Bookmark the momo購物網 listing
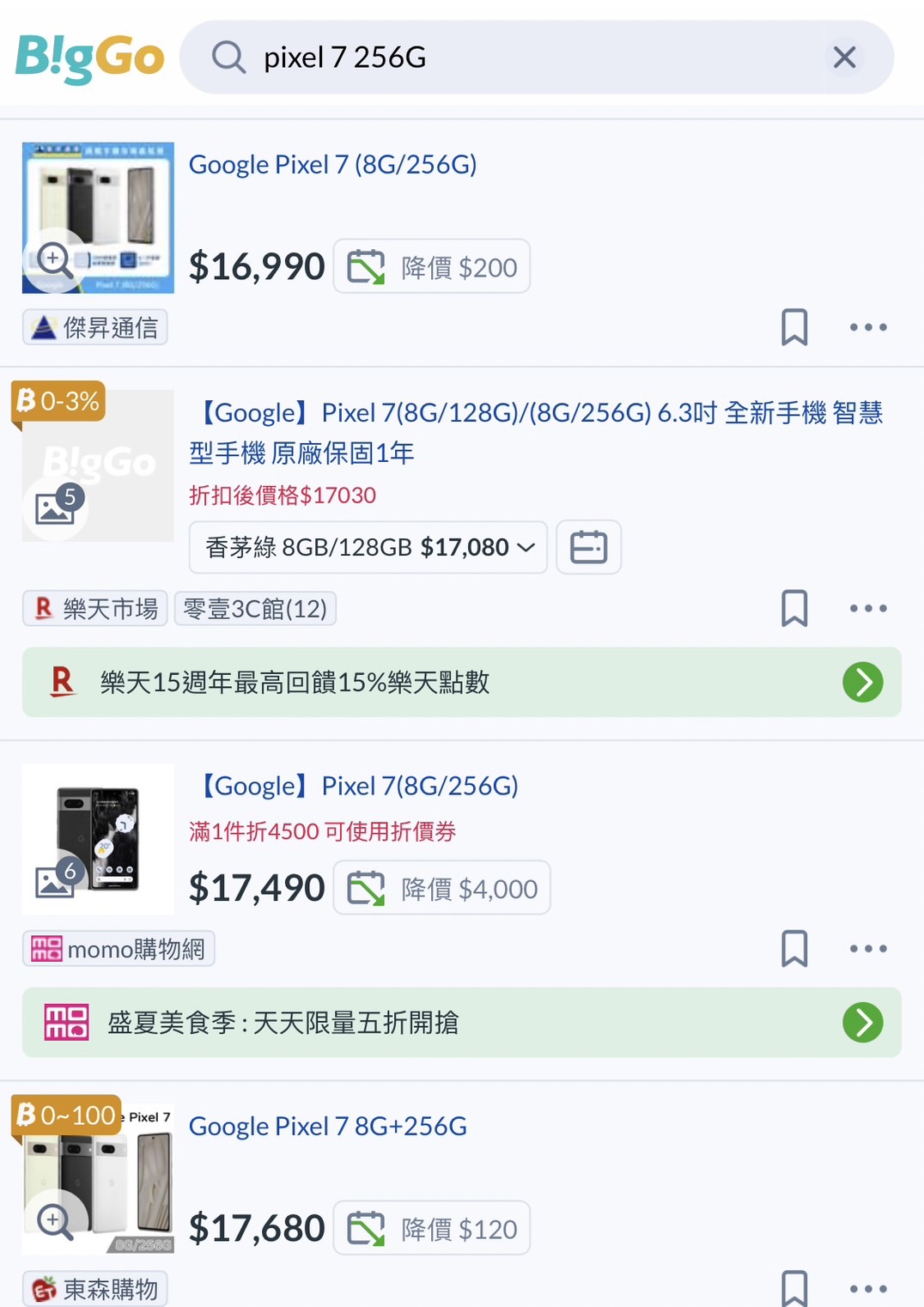The height and width of the screenshot is (1307, 924). click(x=794, y=949)
